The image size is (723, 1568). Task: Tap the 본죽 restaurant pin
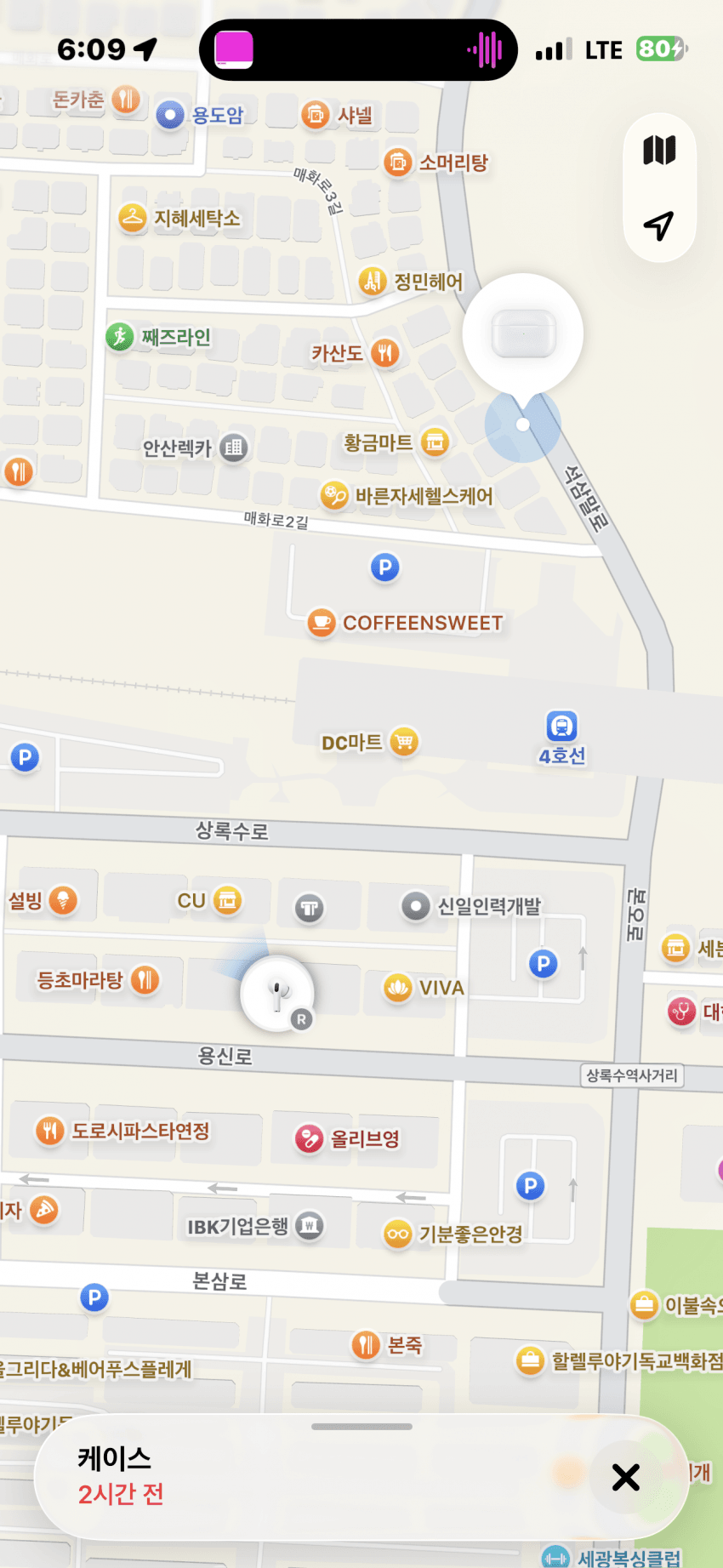tap(367, 1345)
